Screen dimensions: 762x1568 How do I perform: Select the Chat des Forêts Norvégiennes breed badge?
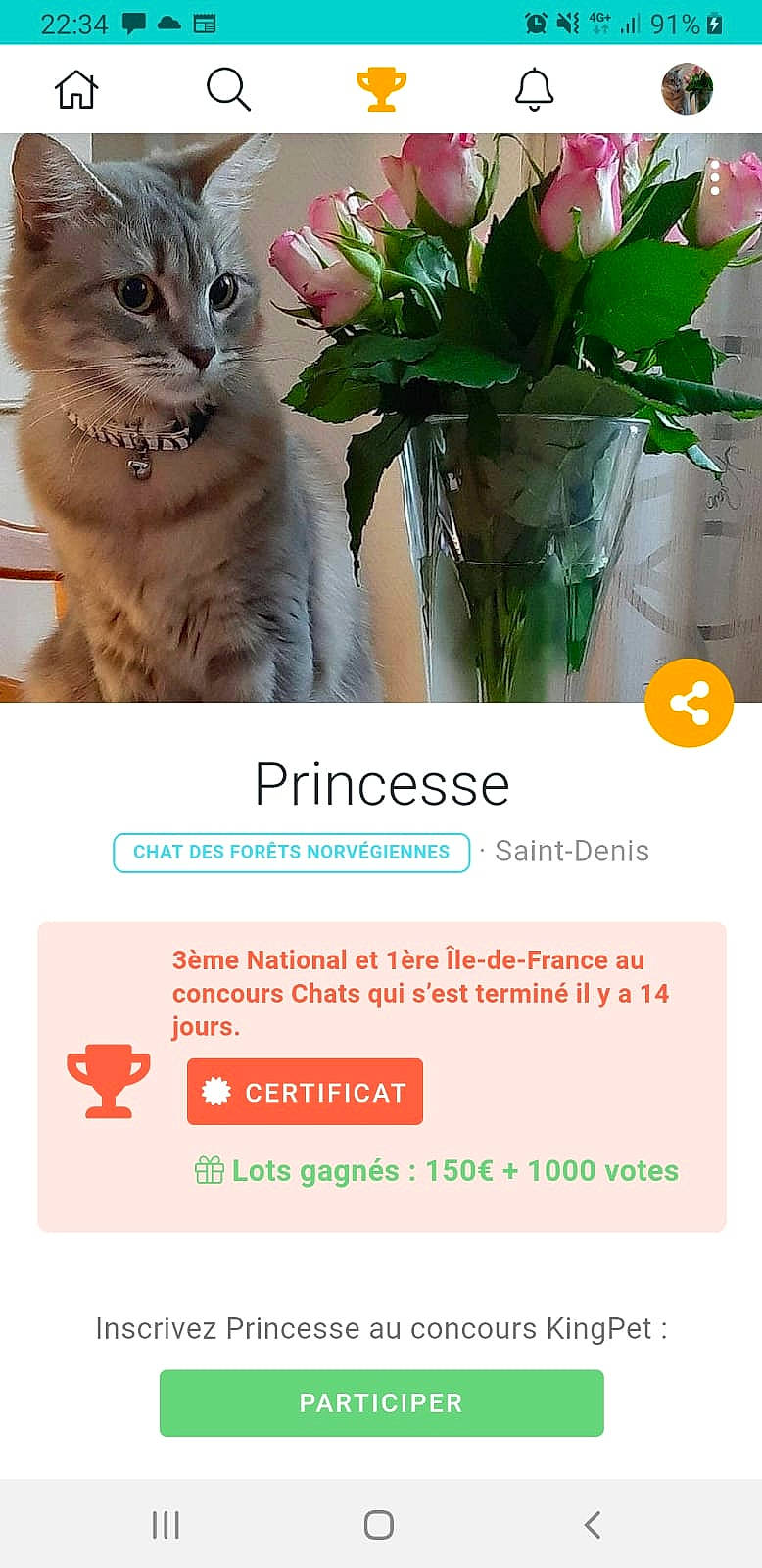(291, 852)
